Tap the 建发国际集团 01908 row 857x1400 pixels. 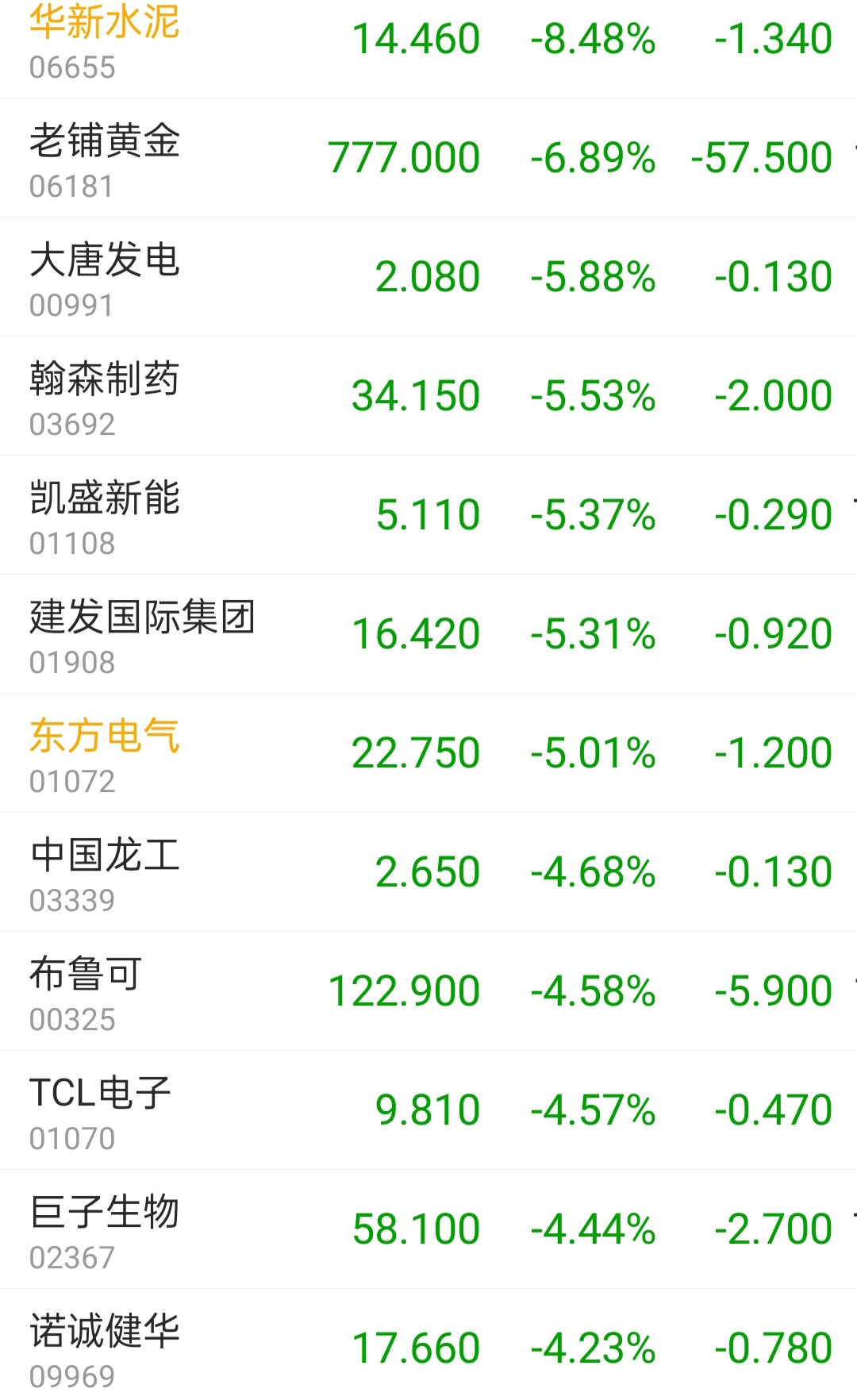pos(428,634)
